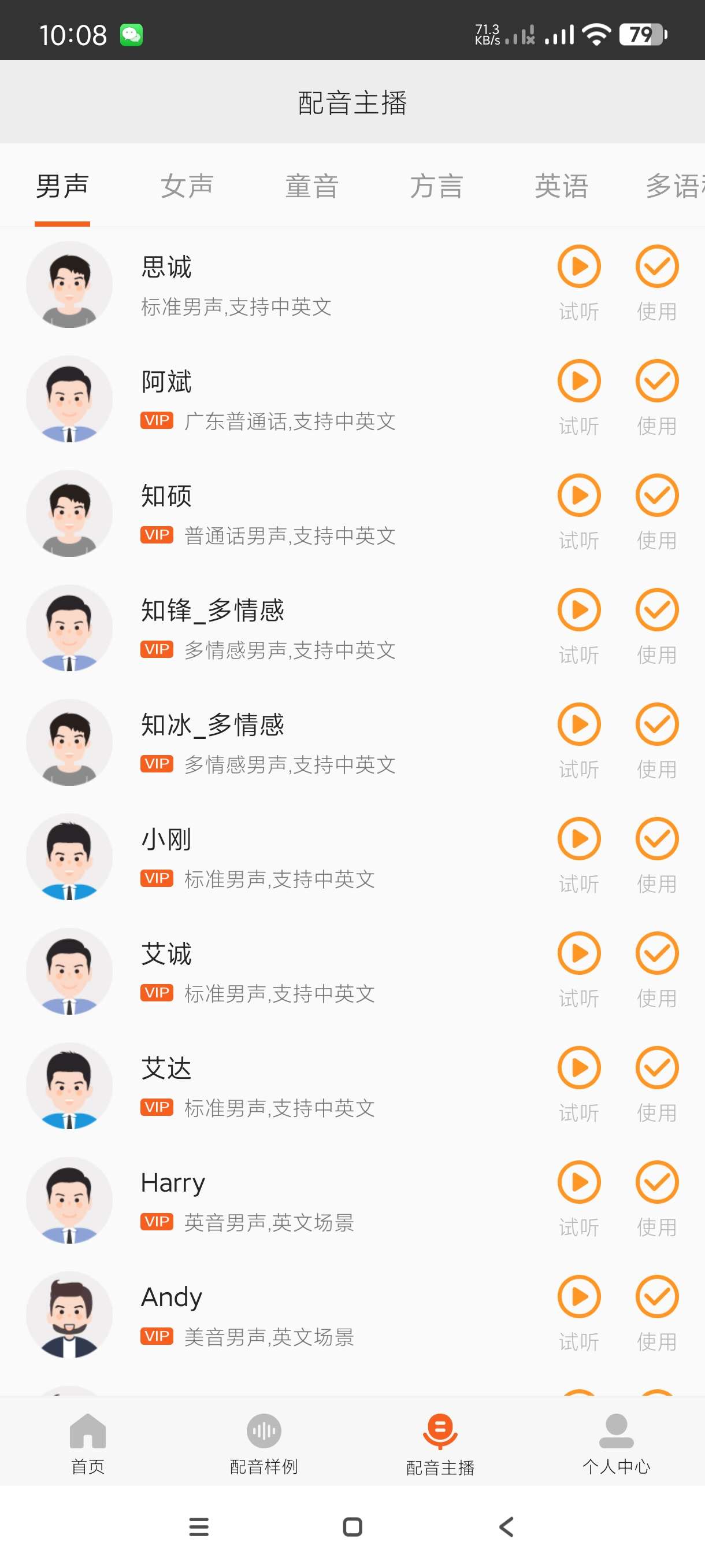Open the 个人中心 tab
Viewport: 705px width, 1568px height.
(615, 1444)
